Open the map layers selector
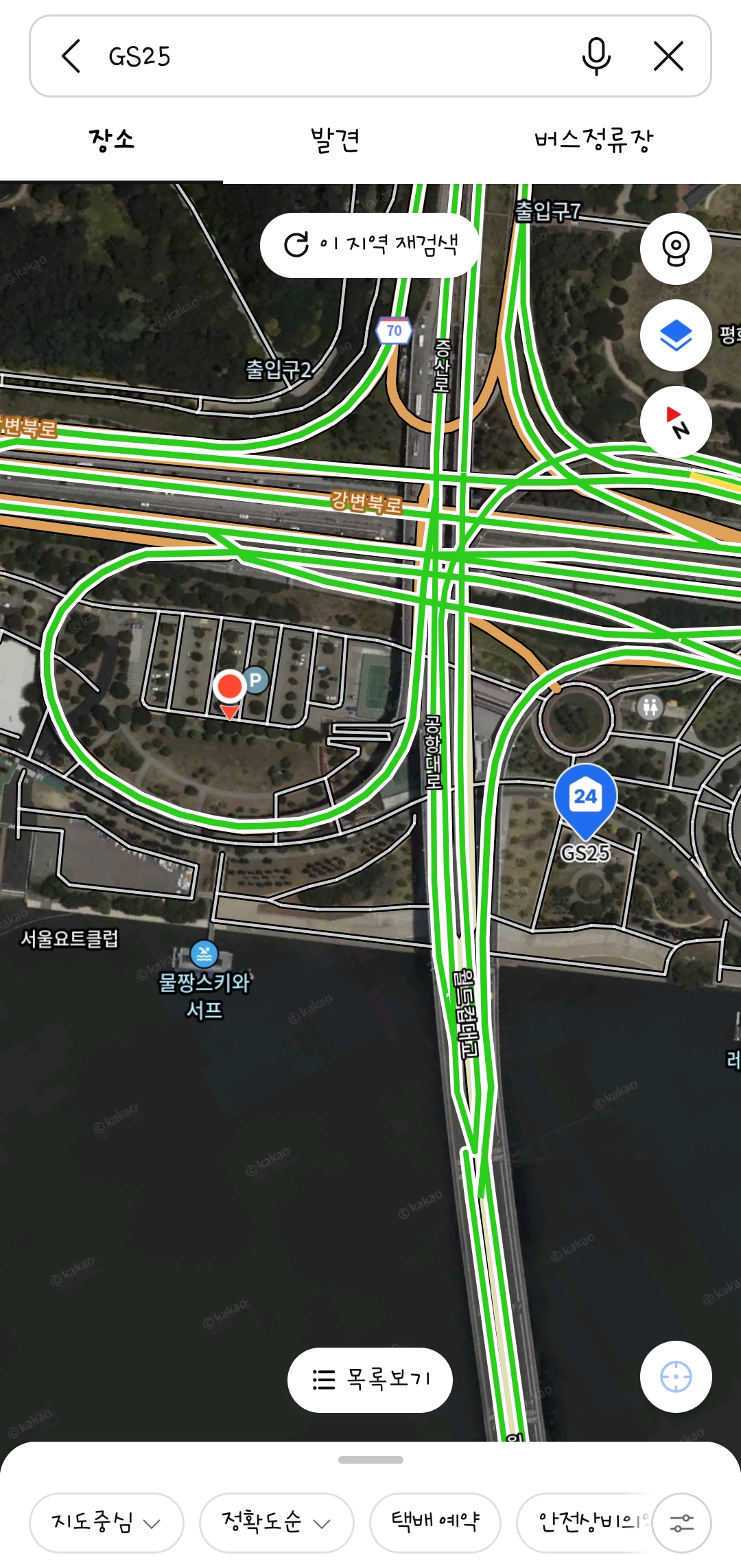 click(675, 335)
